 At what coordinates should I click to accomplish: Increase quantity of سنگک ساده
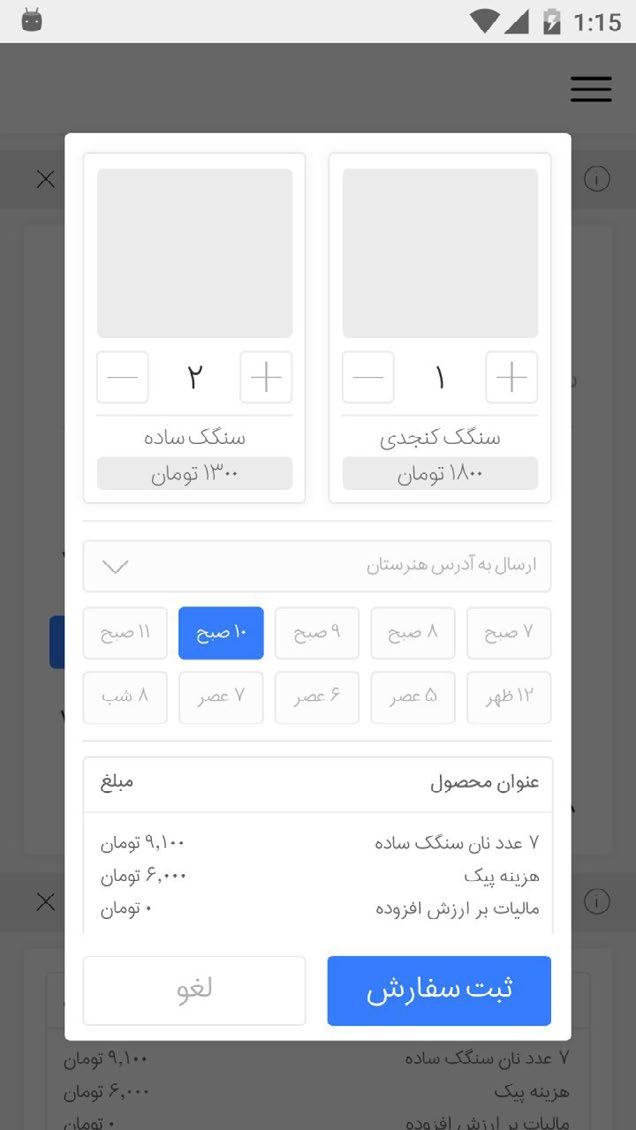coord(266,377)
